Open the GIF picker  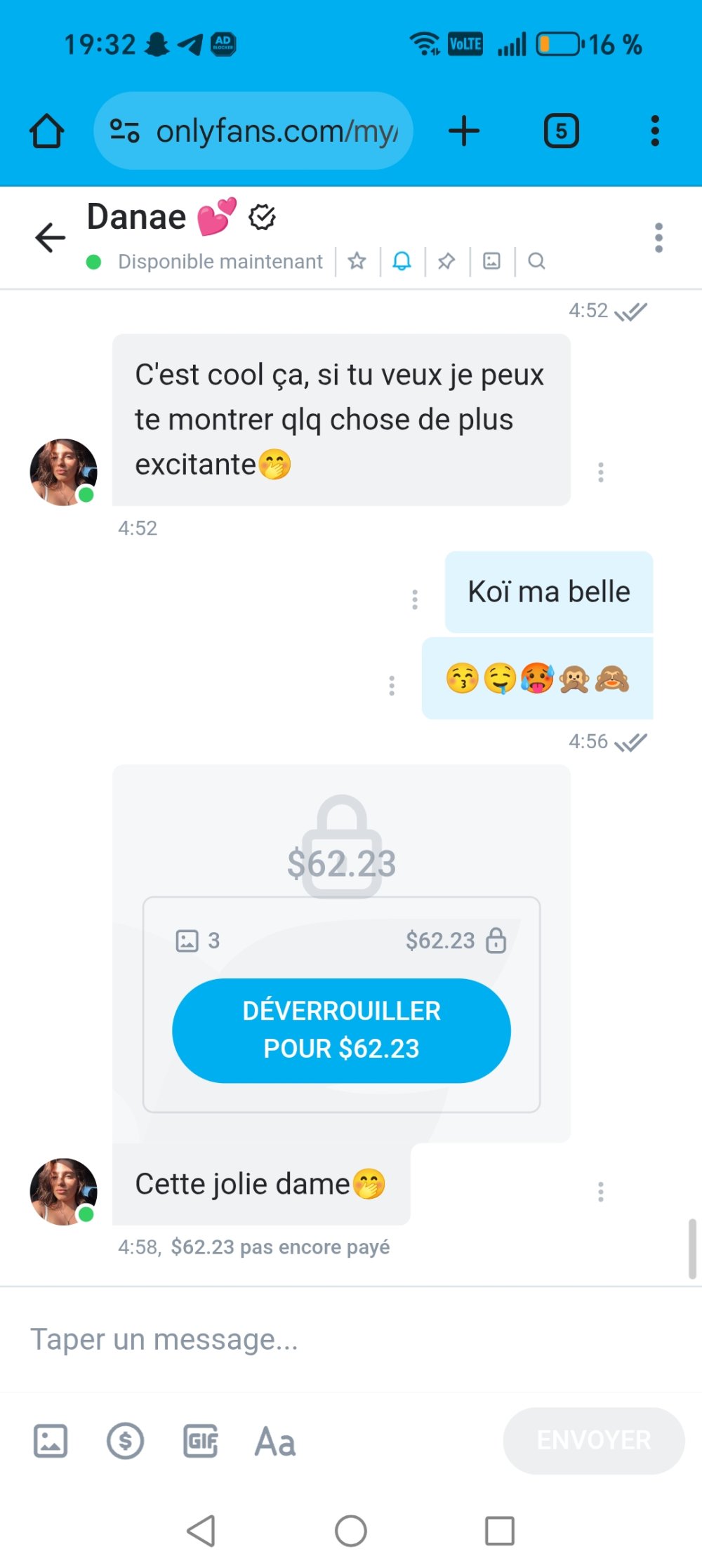pos(201,1441)
